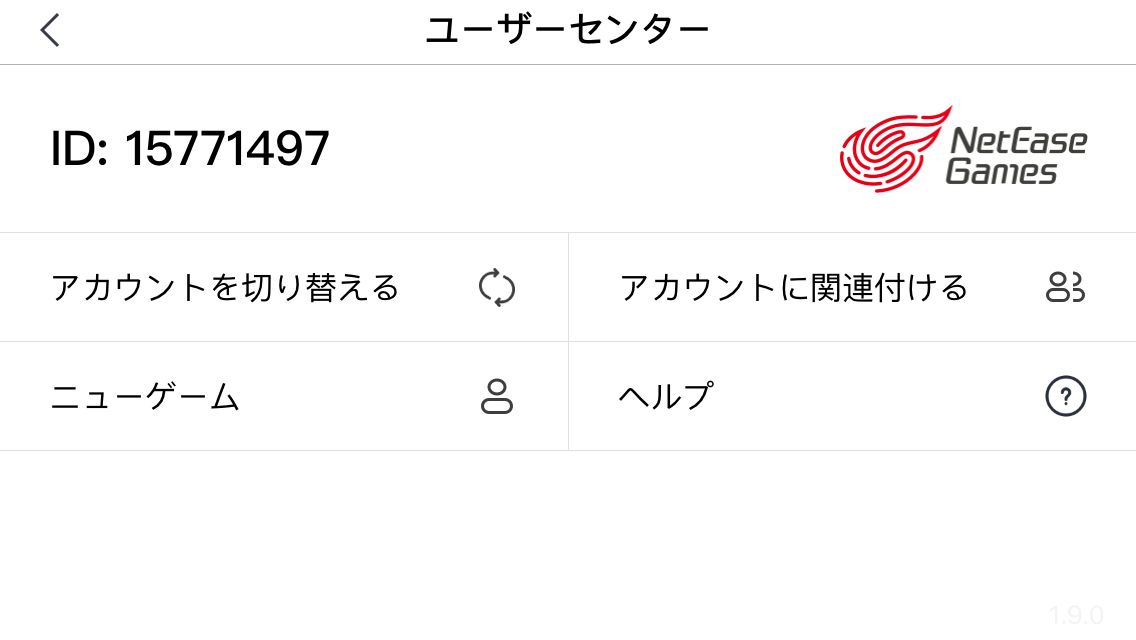Go back from the ユーザーセンター screen
Image resolution: width=1136 pixels, height=640 pixels.
50,31
